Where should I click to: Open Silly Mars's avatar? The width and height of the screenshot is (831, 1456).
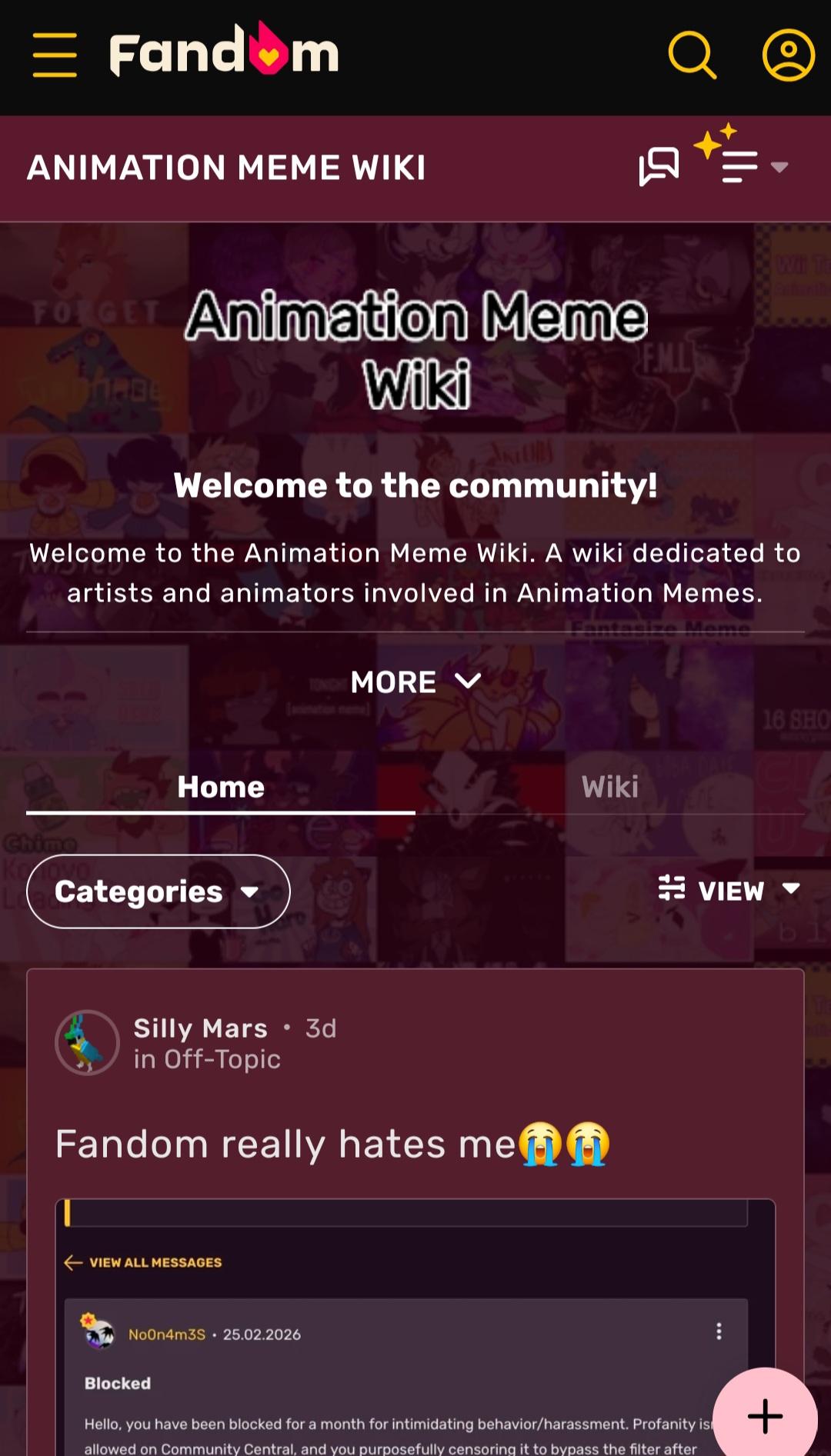point(87,1042)
